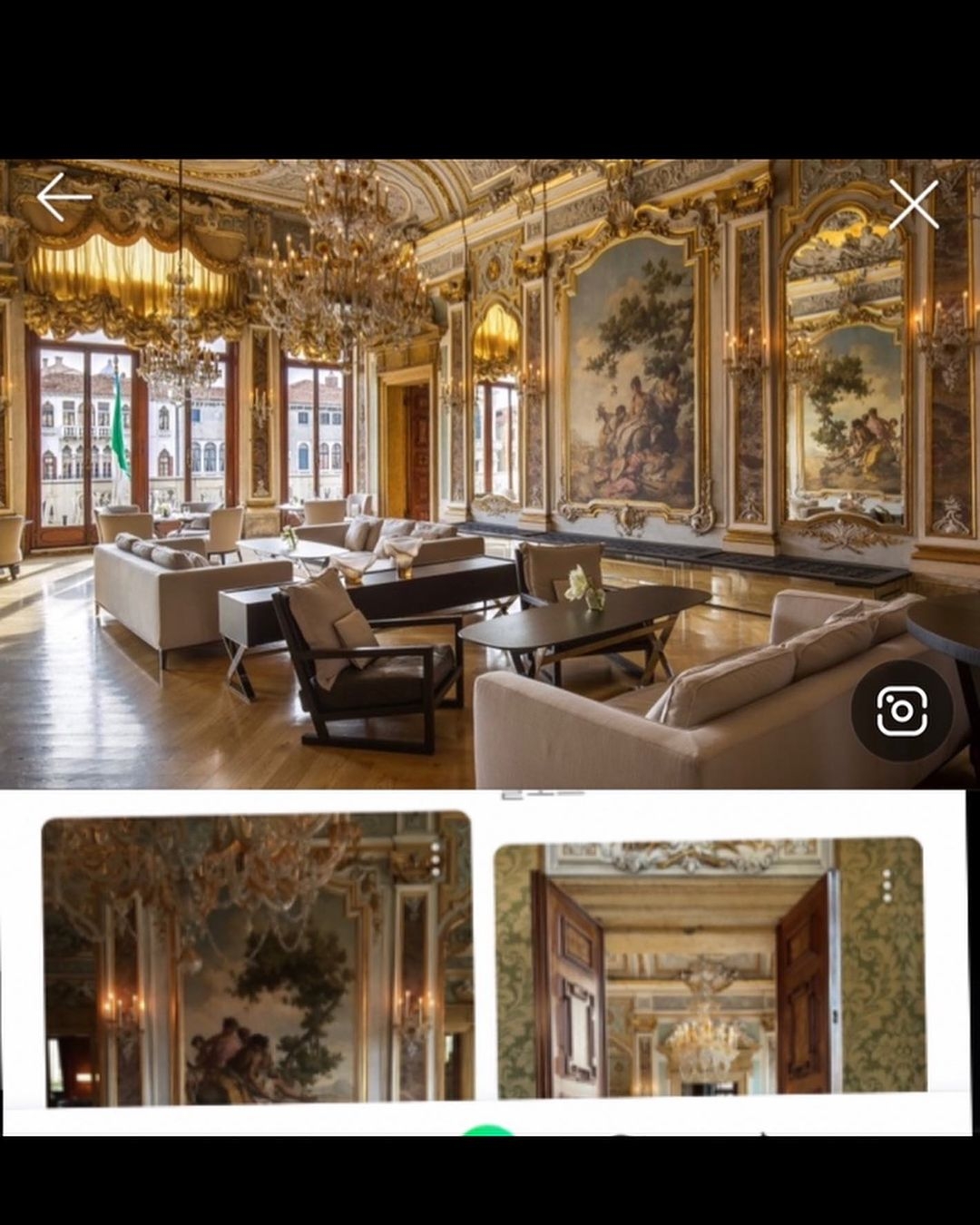Open the three-dot menu on the painting thumbnail

[436, 859]
